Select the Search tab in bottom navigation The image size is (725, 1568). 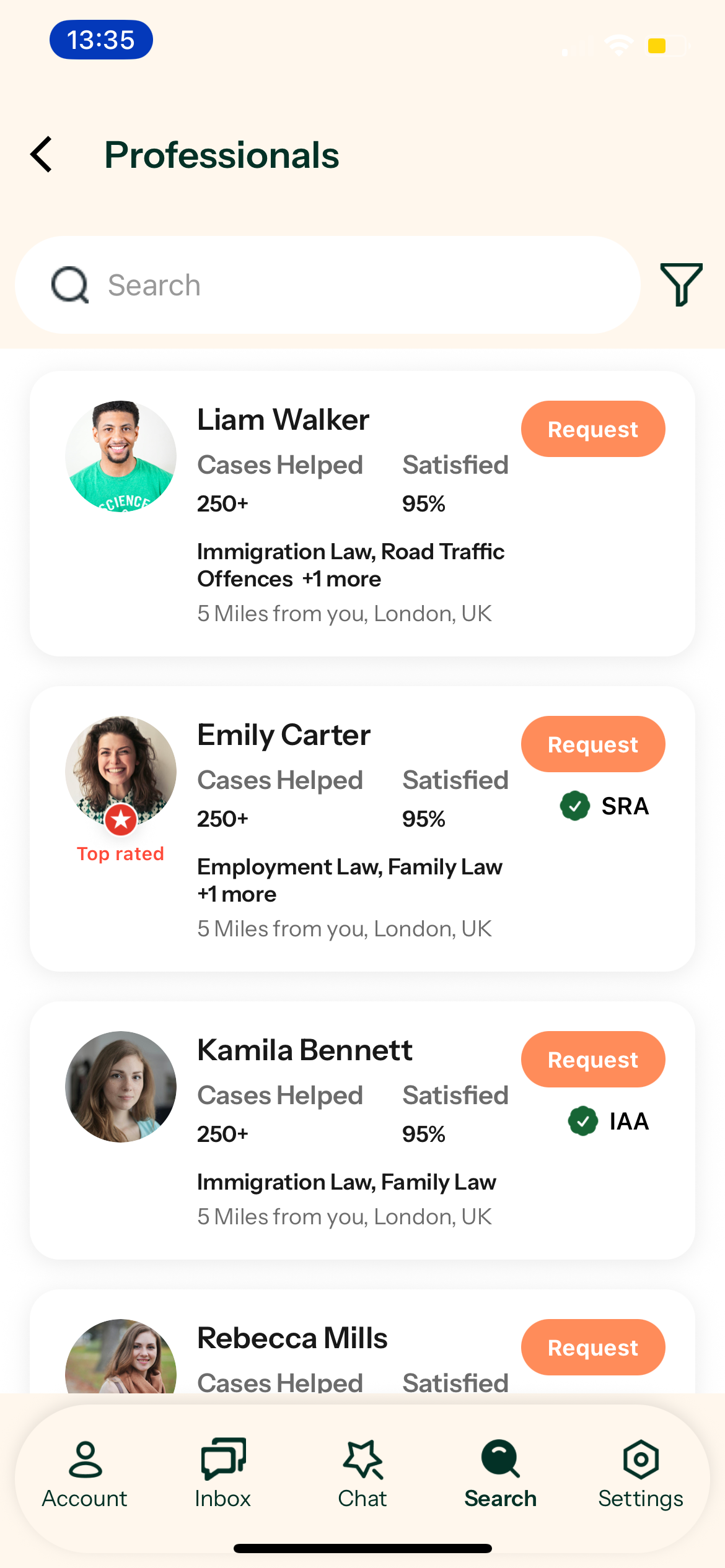tap(501, 1475)
